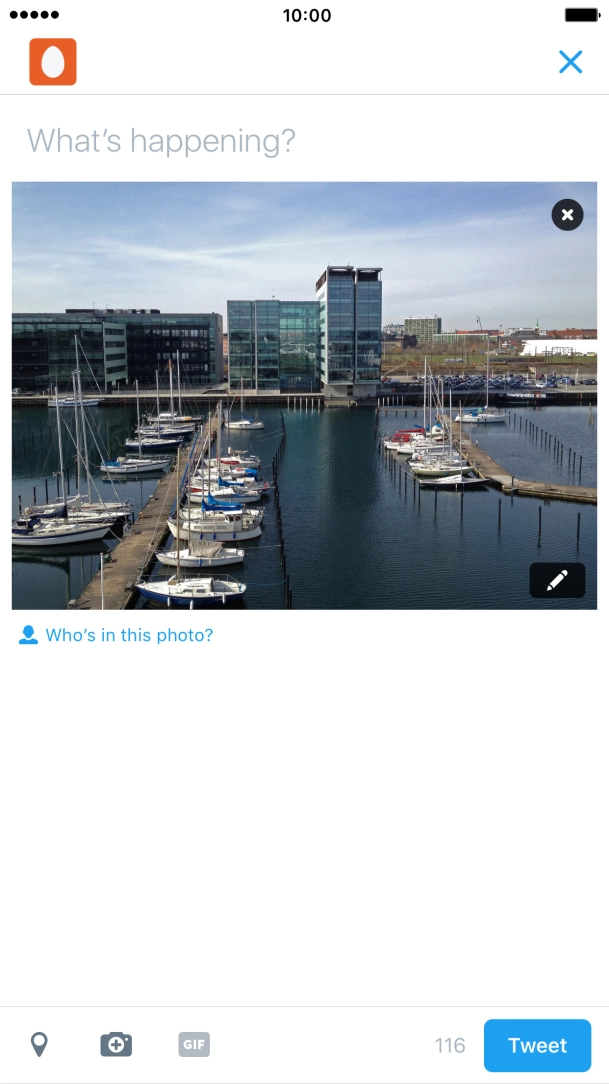The width and height of the screenshot is (609, 1084).
Task: Post the tweet with the Tweet button
Action: click(x=537, y=1045)
